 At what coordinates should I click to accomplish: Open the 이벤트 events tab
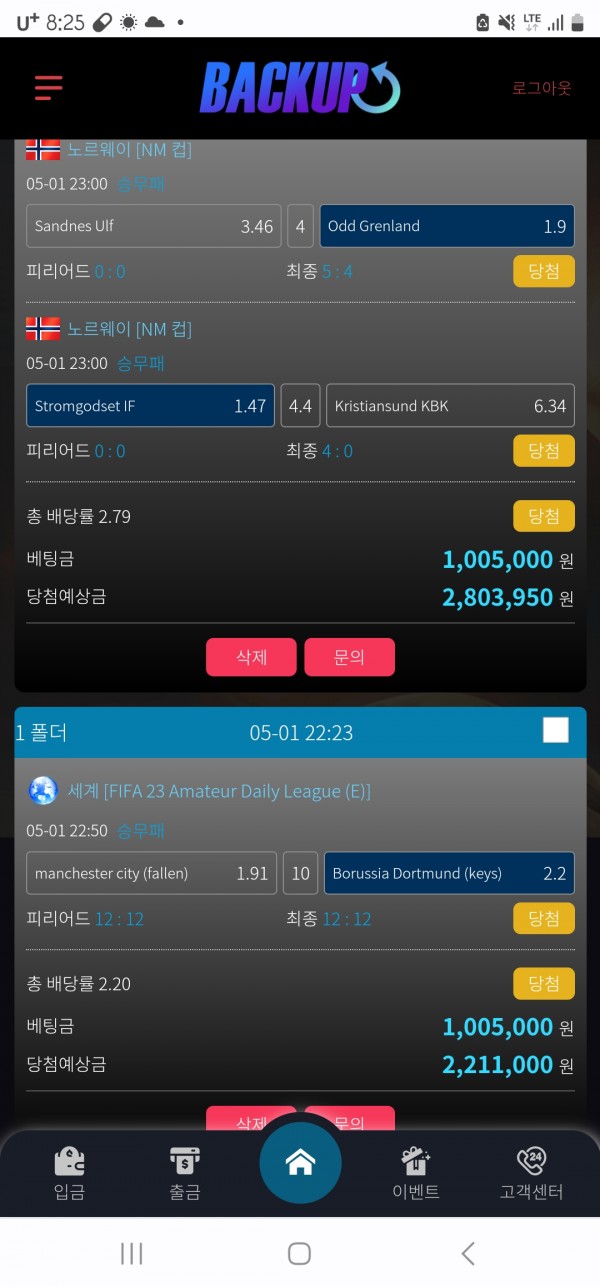click(415, 1173)
